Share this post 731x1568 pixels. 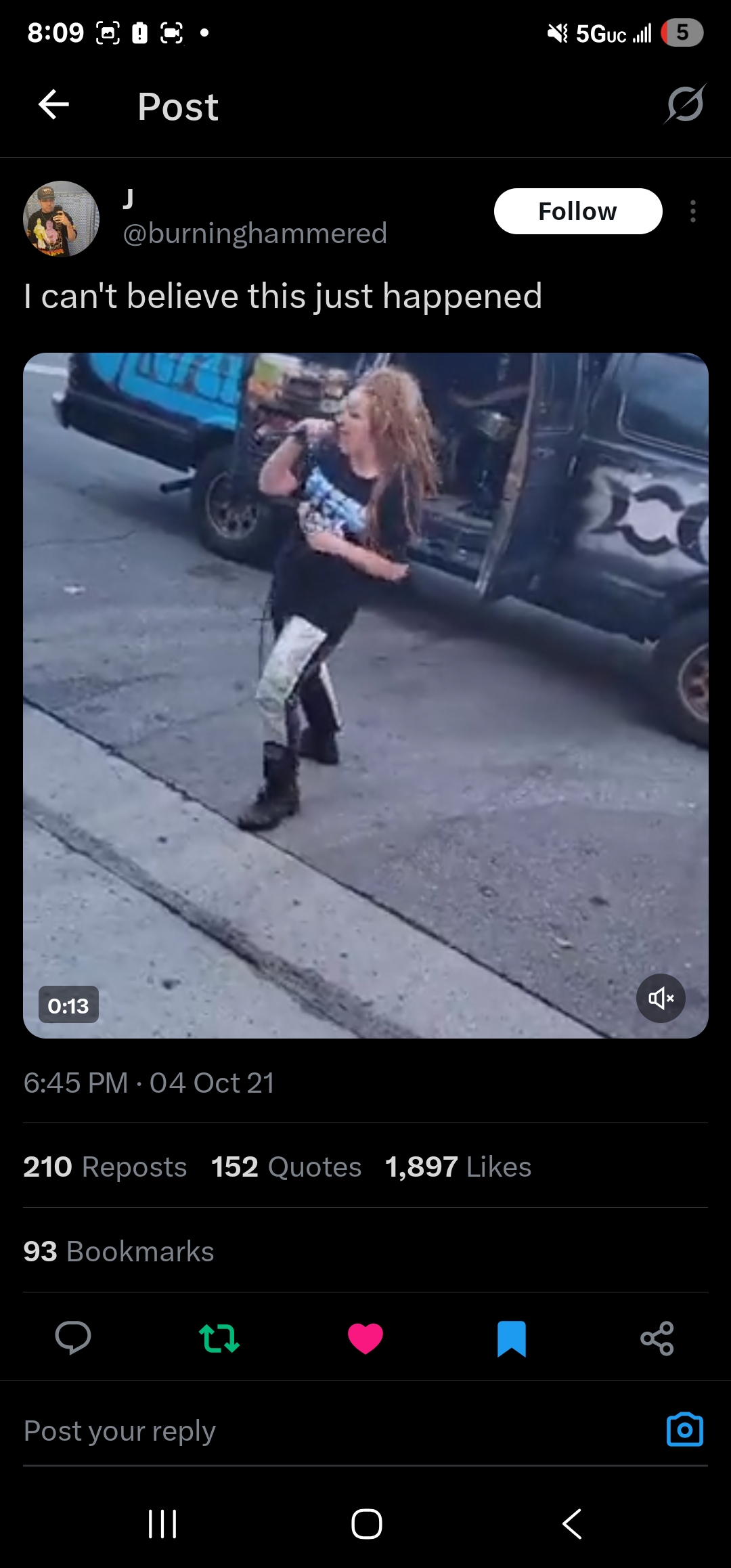pyautogui.click(x=657, y=1338)
